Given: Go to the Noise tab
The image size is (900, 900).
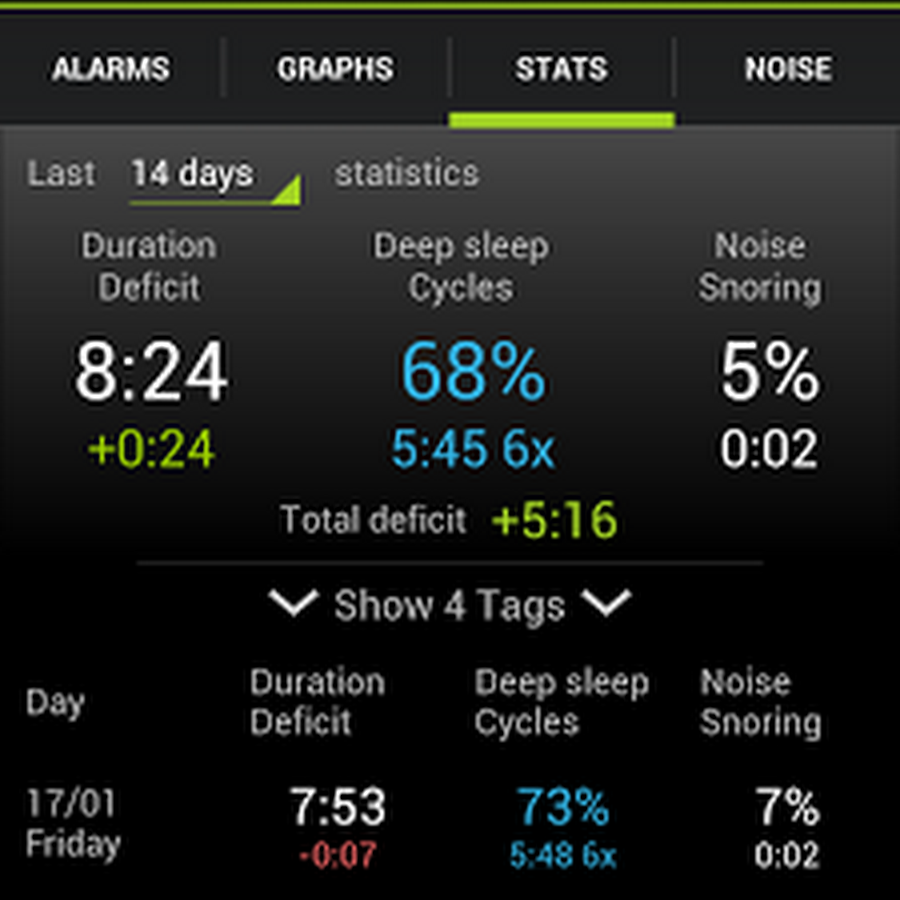Looking at the screenshot, I should (x=788, y=70).
